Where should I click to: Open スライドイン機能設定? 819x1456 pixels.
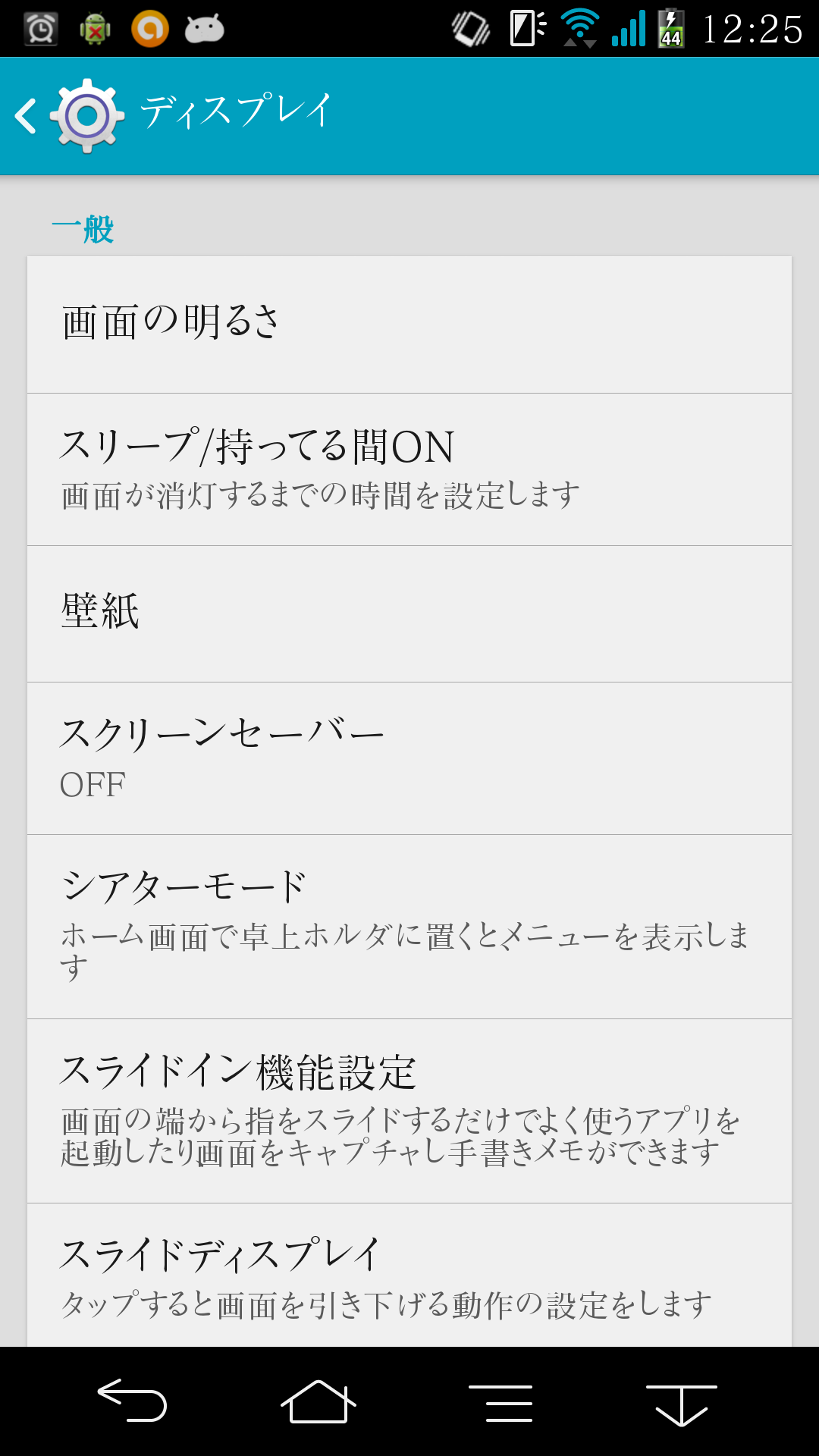click(x=409, y=1110)
